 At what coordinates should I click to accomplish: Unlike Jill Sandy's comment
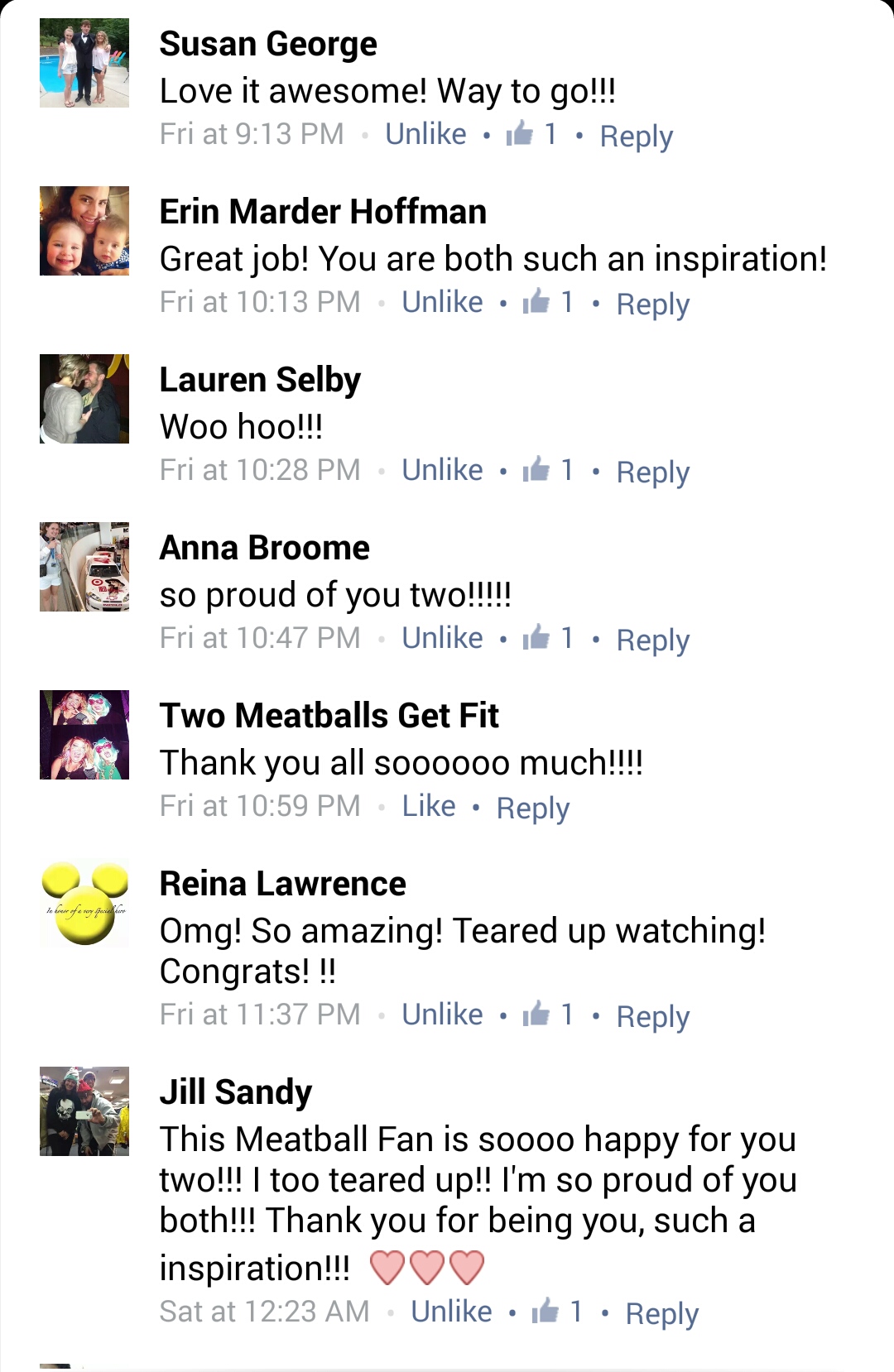click(451, 1312)
